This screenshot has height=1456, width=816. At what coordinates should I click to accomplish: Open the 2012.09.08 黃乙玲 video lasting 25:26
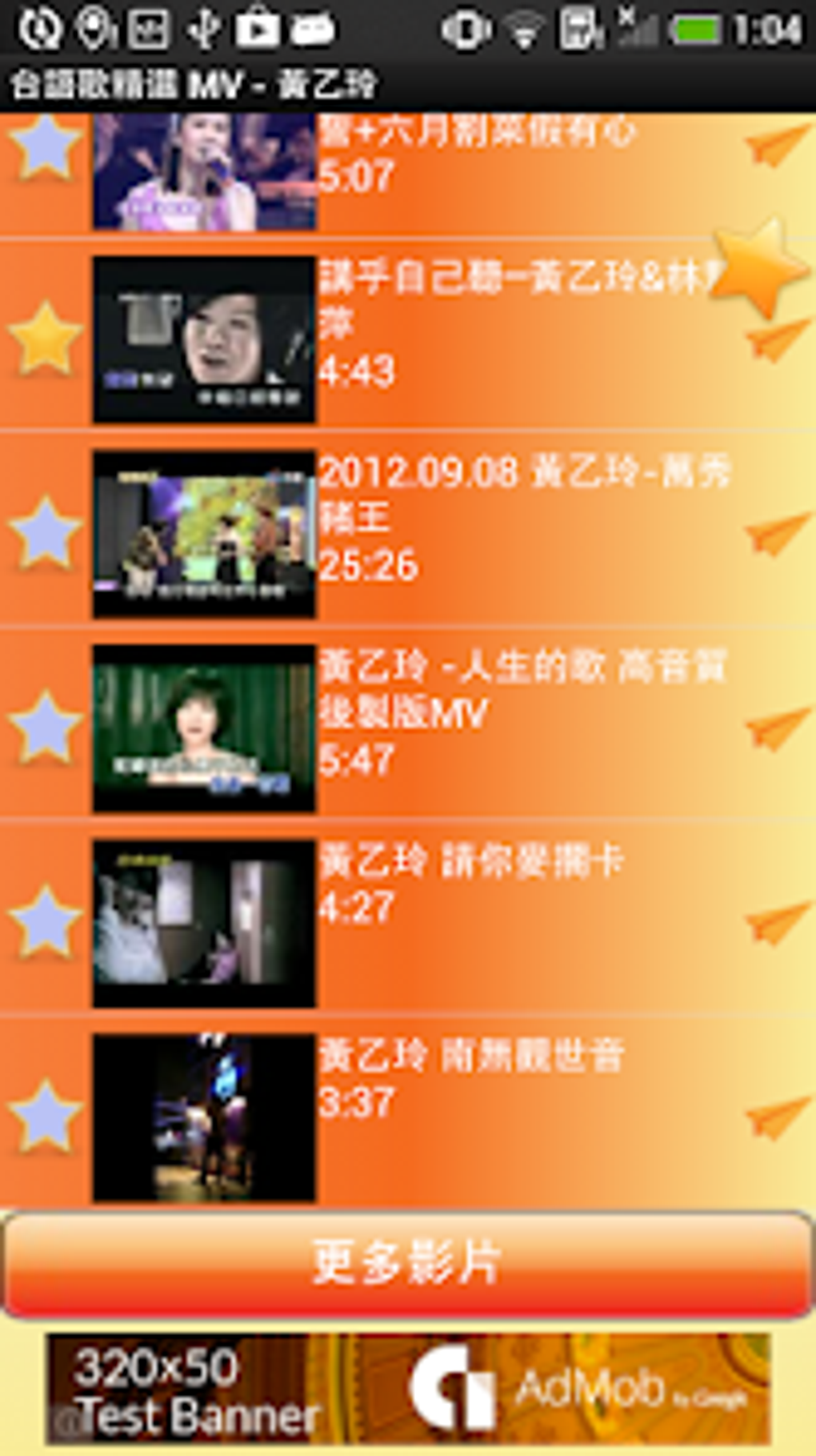tap(205, 534)
